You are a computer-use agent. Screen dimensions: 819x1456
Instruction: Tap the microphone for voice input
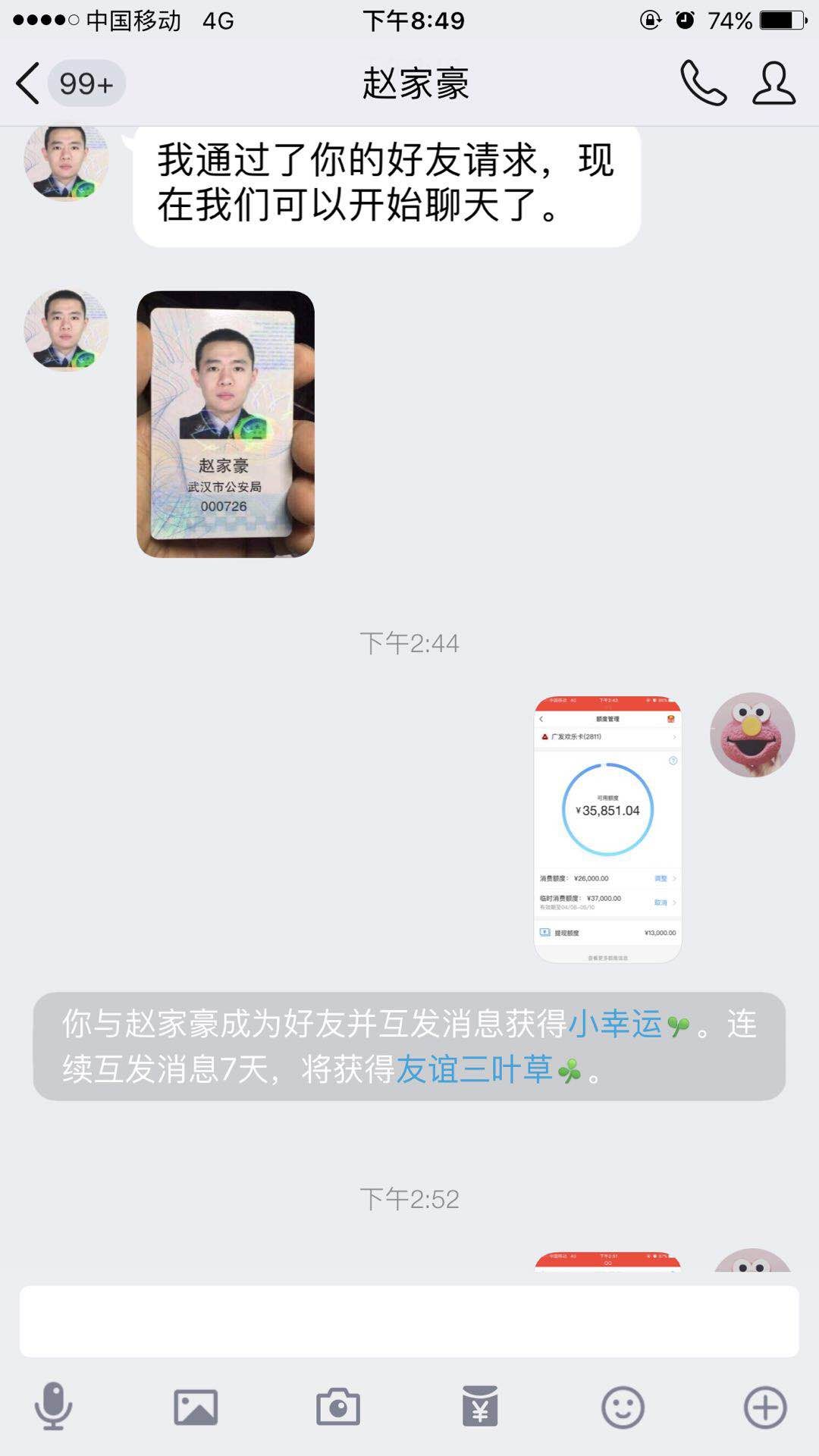coord(54,1407)
